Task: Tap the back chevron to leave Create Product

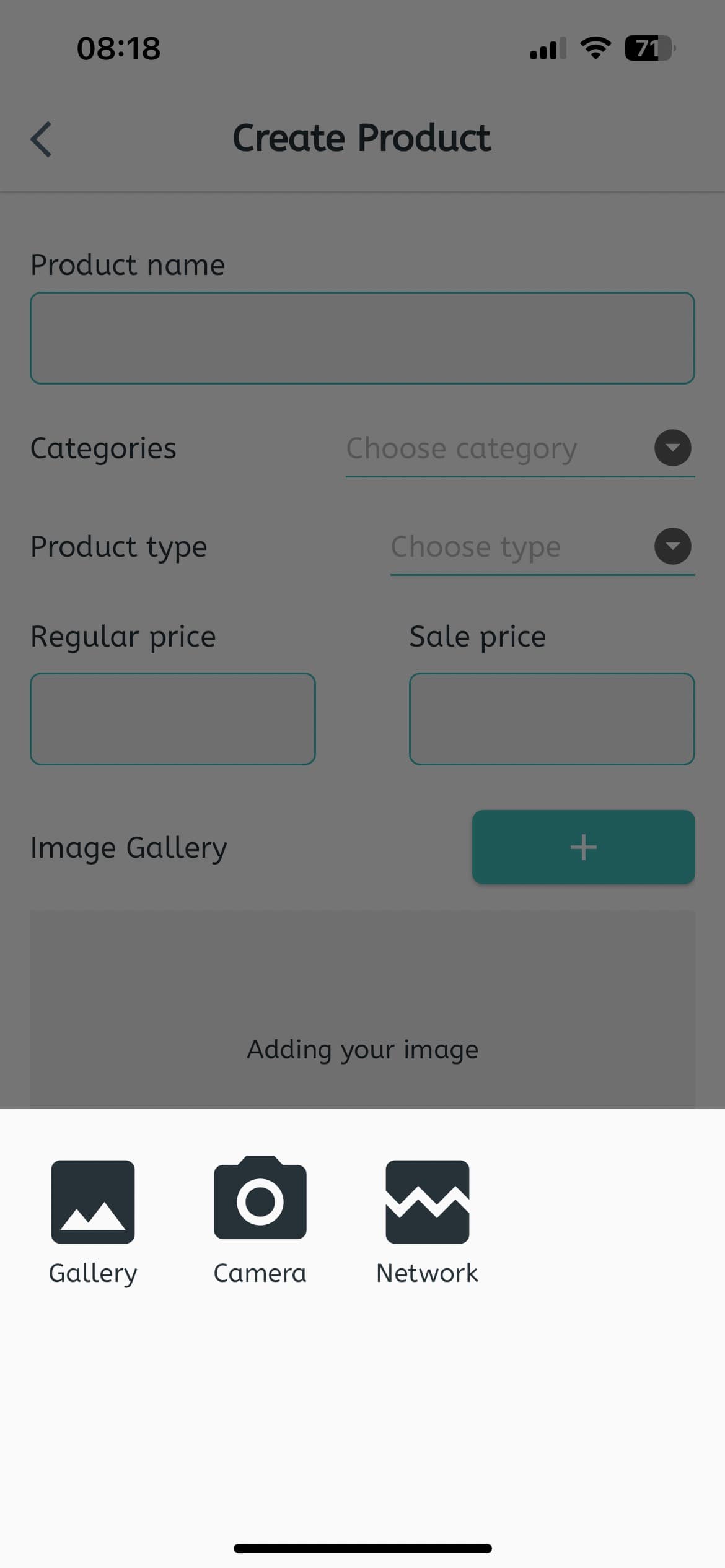Action: 41,139
